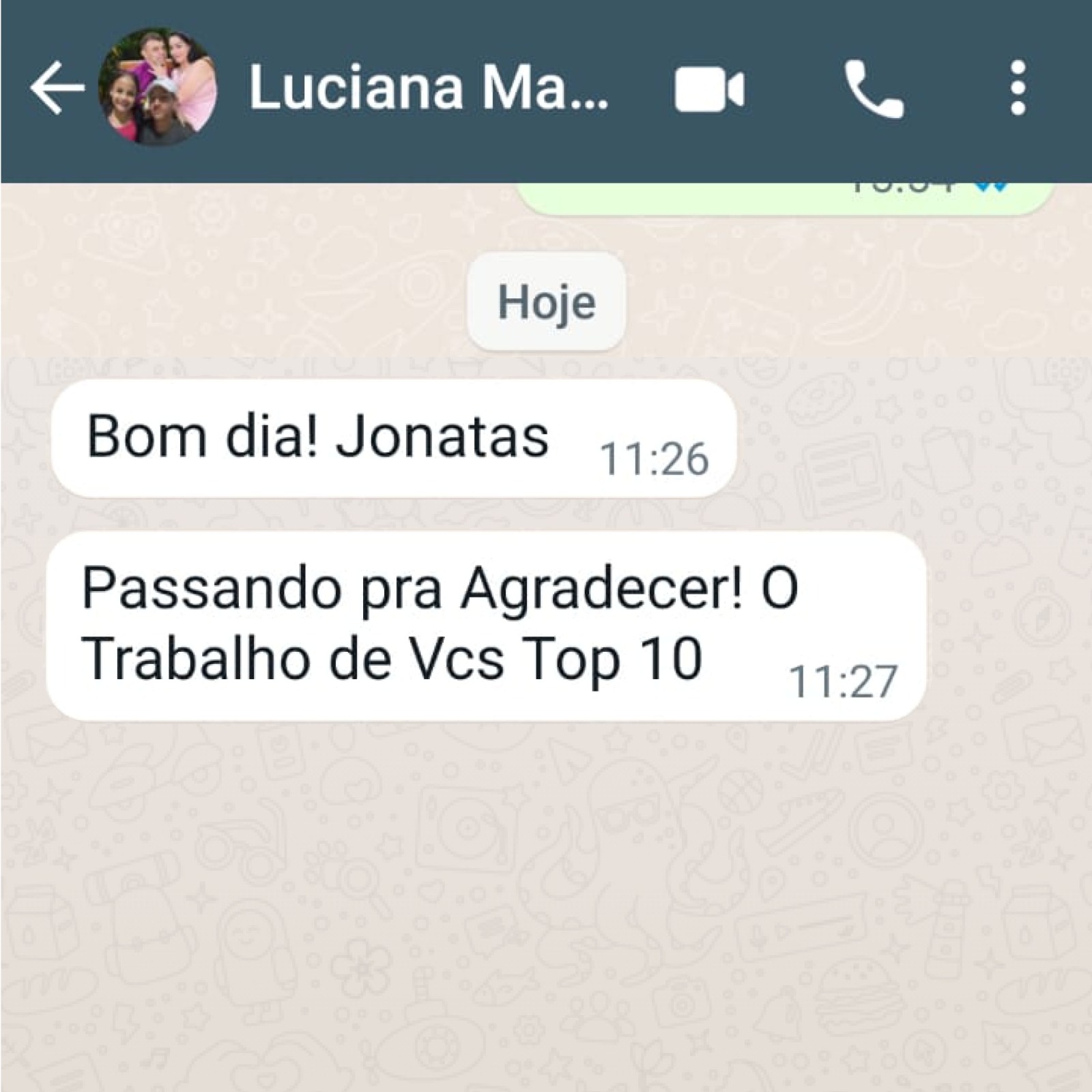Start a voice call with Luciana
This screenshot has width=1092, height=1092.
tap(874, 89)
